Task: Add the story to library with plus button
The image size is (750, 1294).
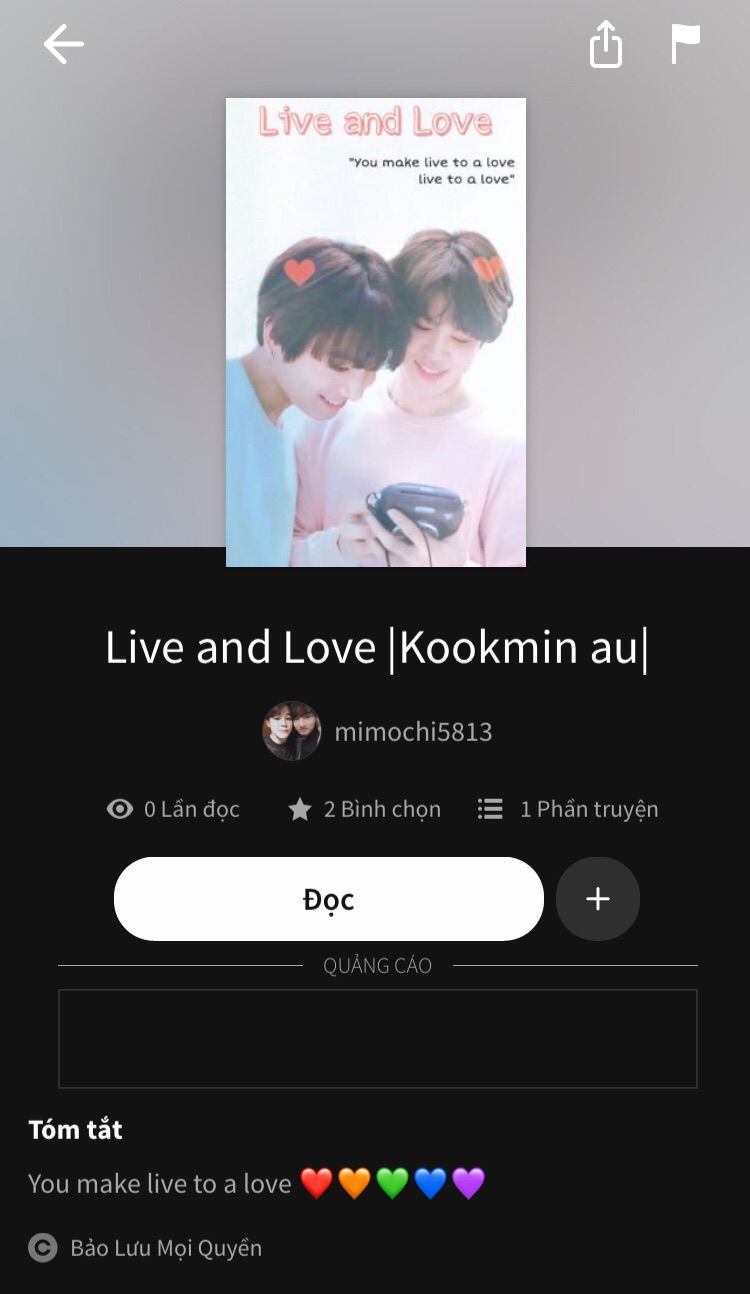Action: click(597, 899)
